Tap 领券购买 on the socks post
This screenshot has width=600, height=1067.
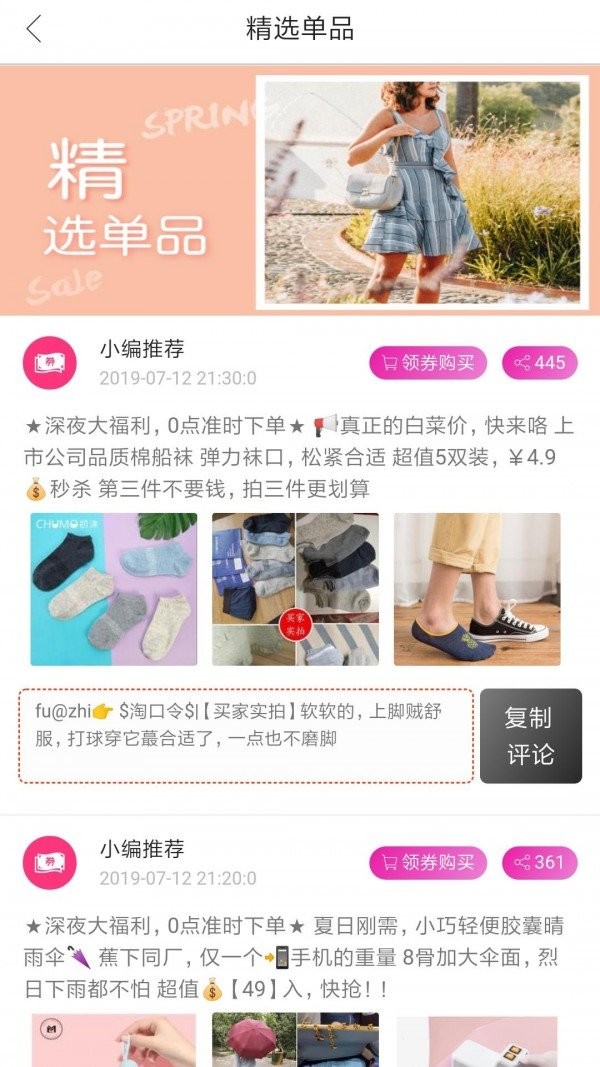click(x=428, y=363)
